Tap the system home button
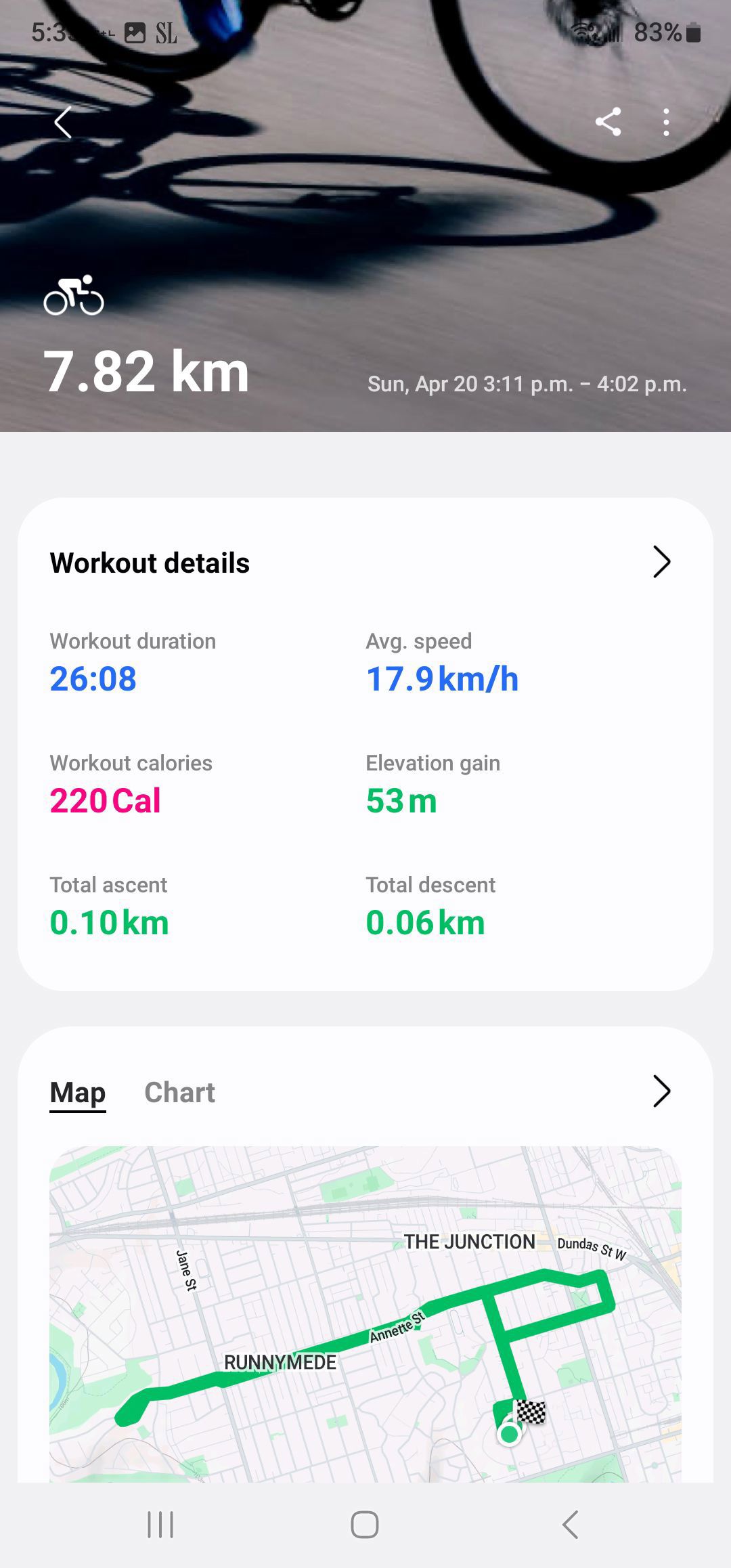The height and width of the screenshot is (1568, 731). [365, 1525]
